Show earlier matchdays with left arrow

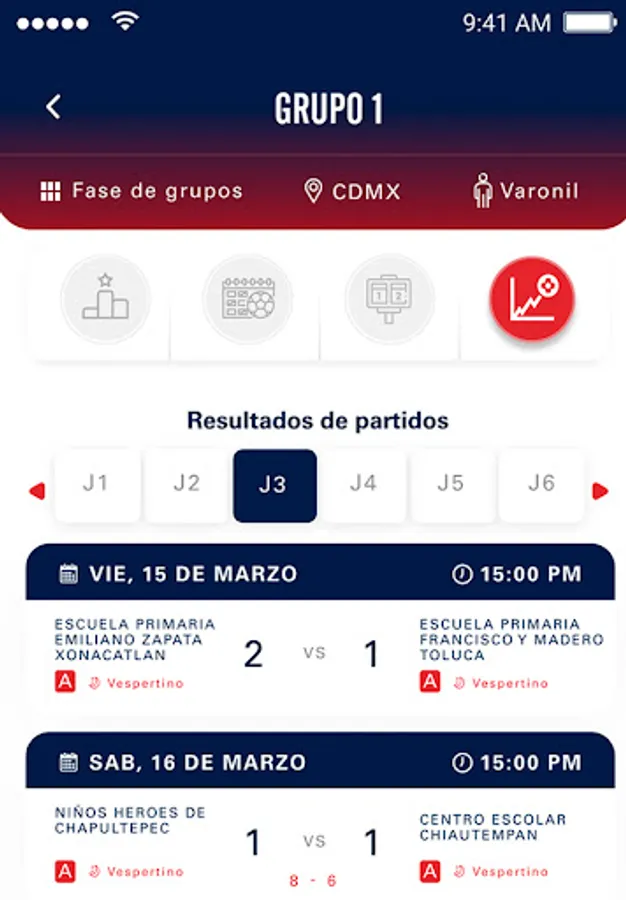[x=37, y=491]
